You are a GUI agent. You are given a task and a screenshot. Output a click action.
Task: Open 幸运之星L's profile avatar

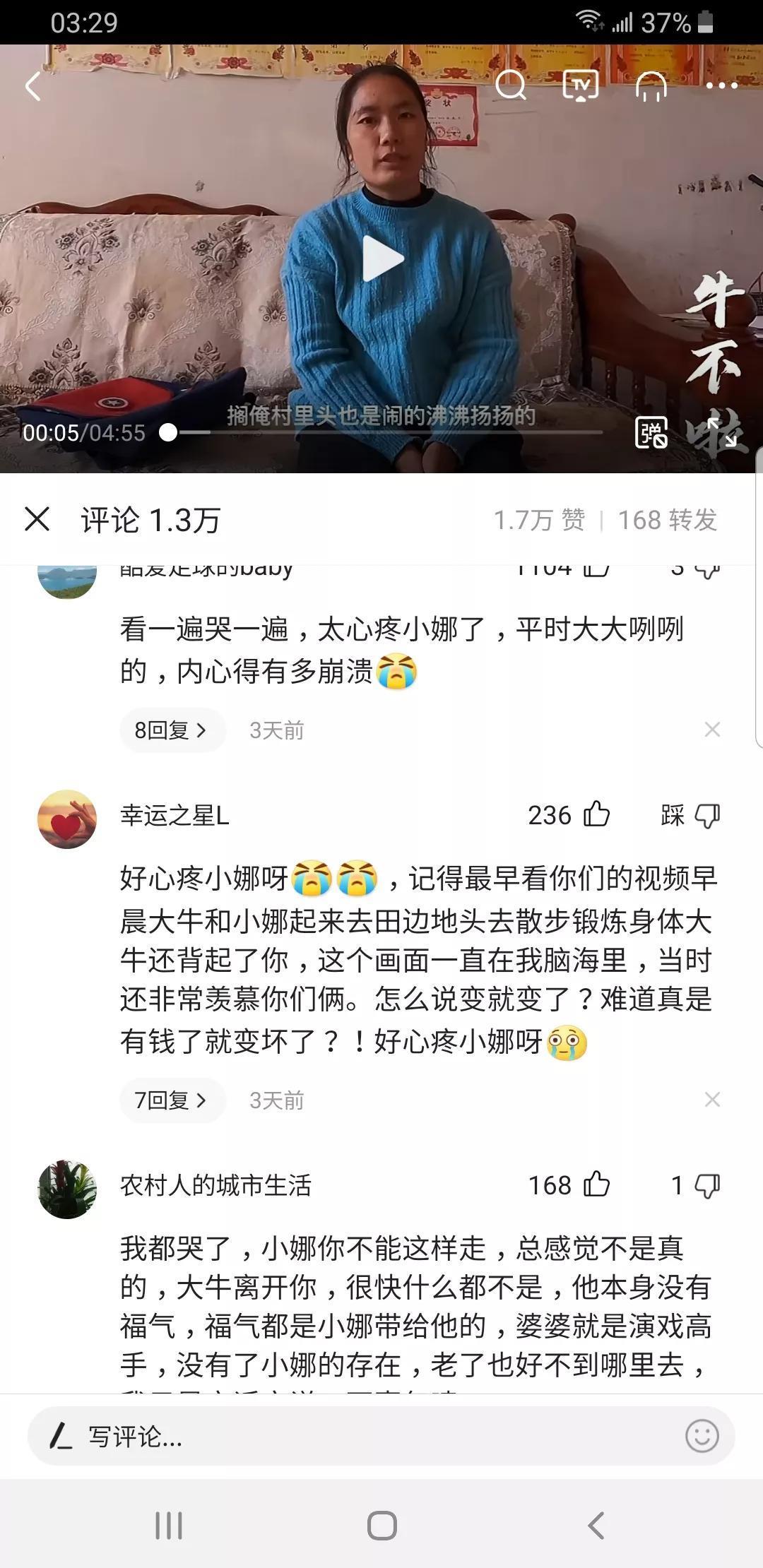click(67, 819)
